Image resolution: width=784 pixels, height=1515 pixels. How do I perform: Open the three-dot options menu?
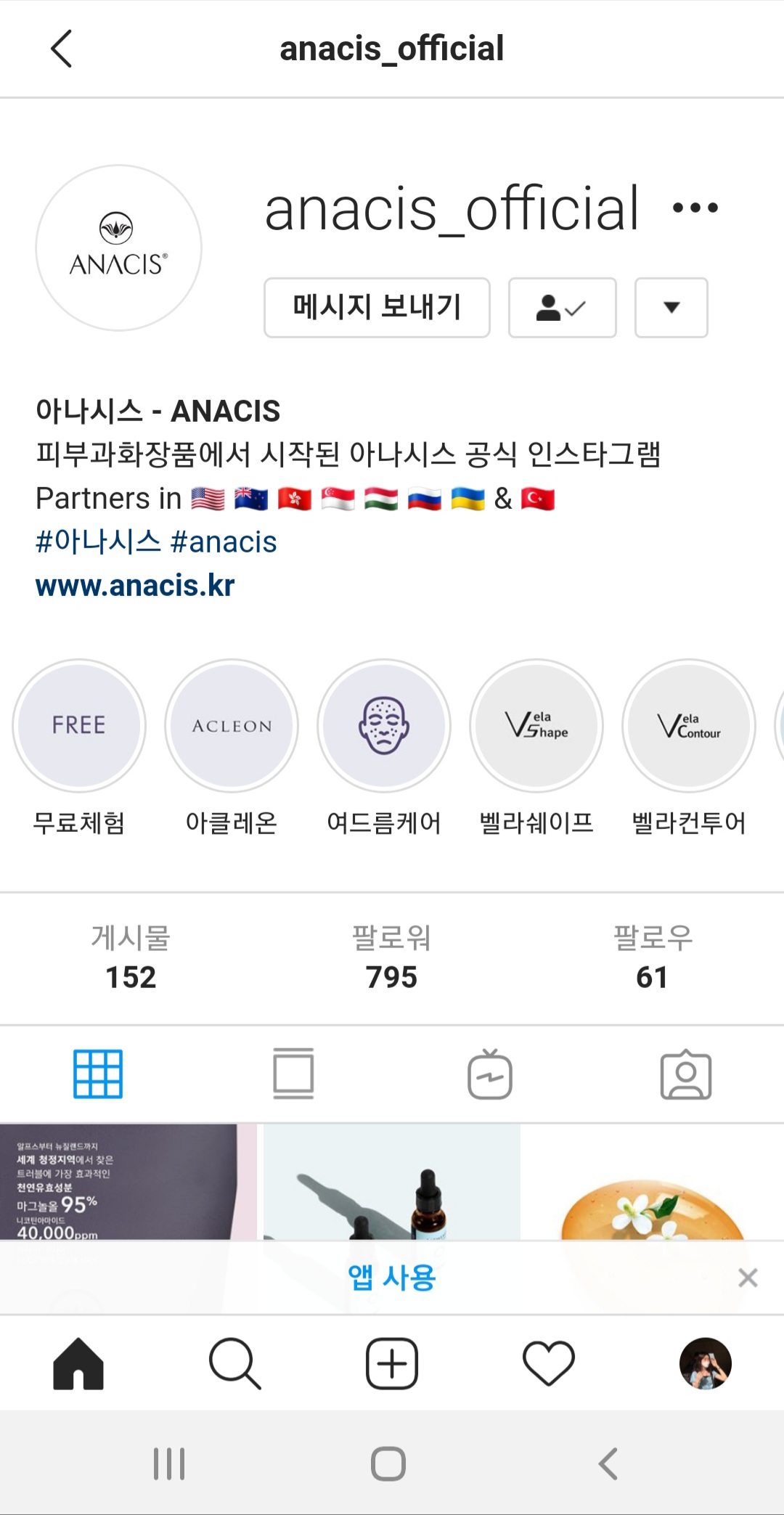695,208
